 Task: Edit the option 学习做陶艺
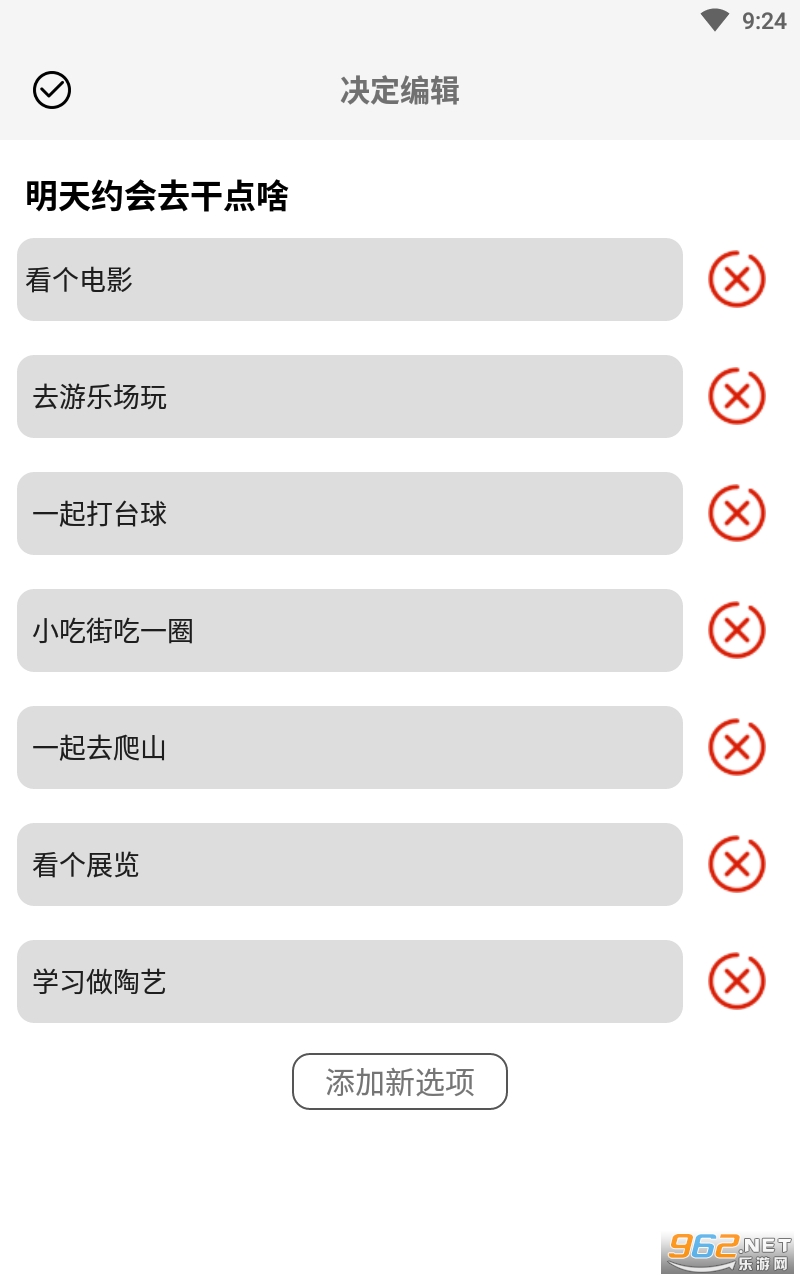pos(349,982)
